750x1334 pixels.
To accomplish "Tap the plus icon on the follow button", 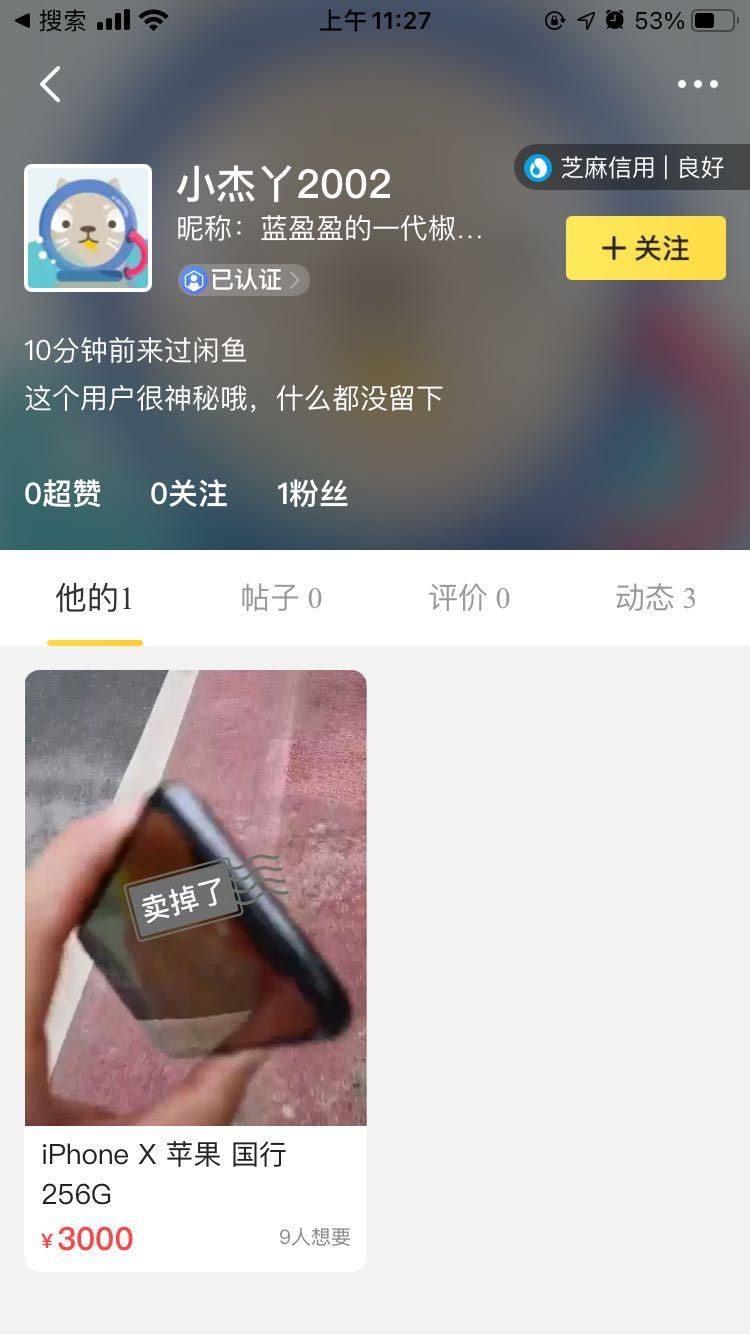I will [613, 248].
